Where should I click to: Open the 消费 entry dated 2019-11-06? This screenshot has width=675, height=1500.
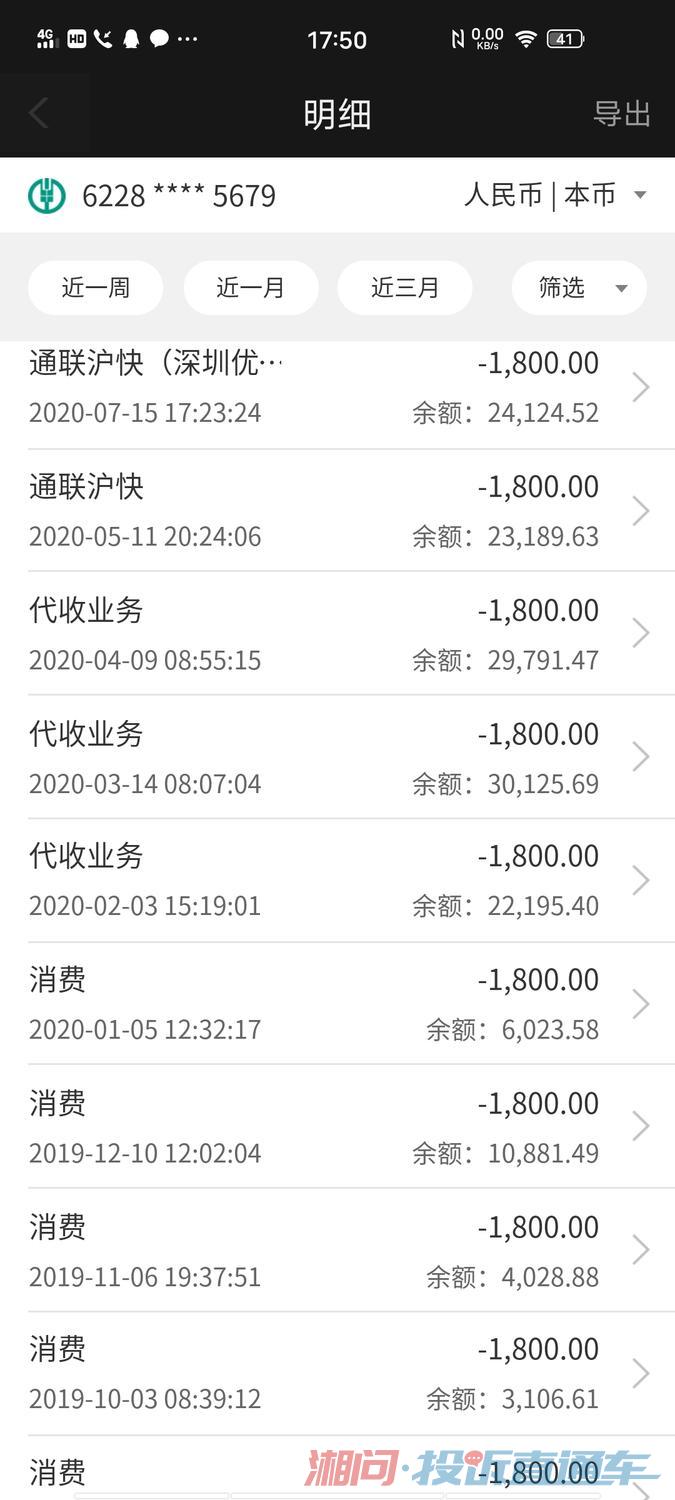coord(337,1251)
